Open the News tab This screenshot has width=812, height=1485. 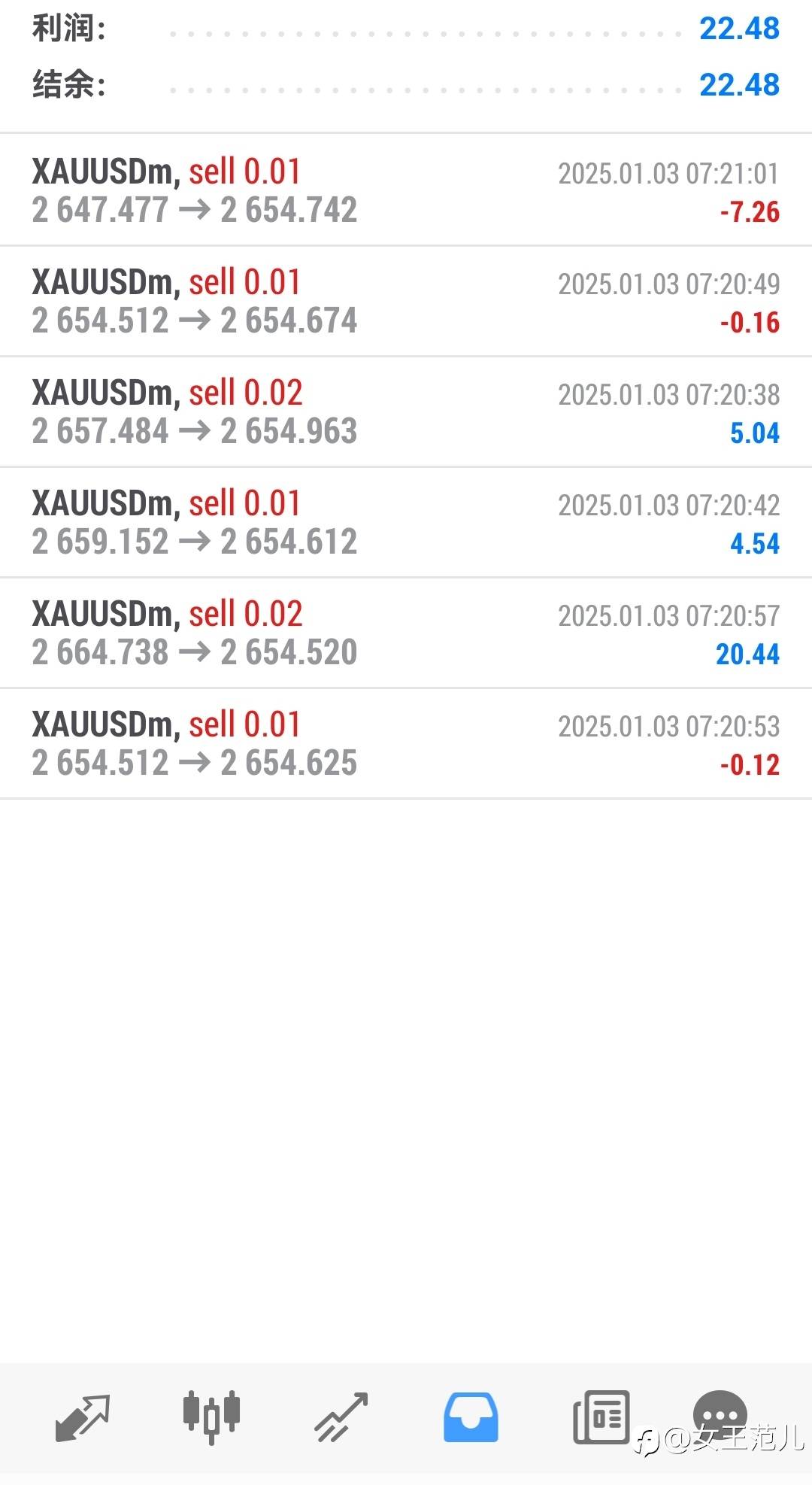601,1417
